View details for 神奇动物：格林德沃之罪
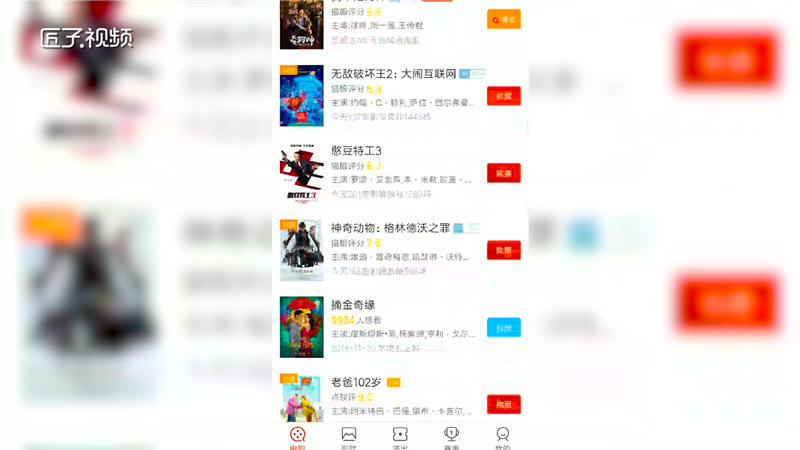Viewport: 800px width, 450px height. 390,228
